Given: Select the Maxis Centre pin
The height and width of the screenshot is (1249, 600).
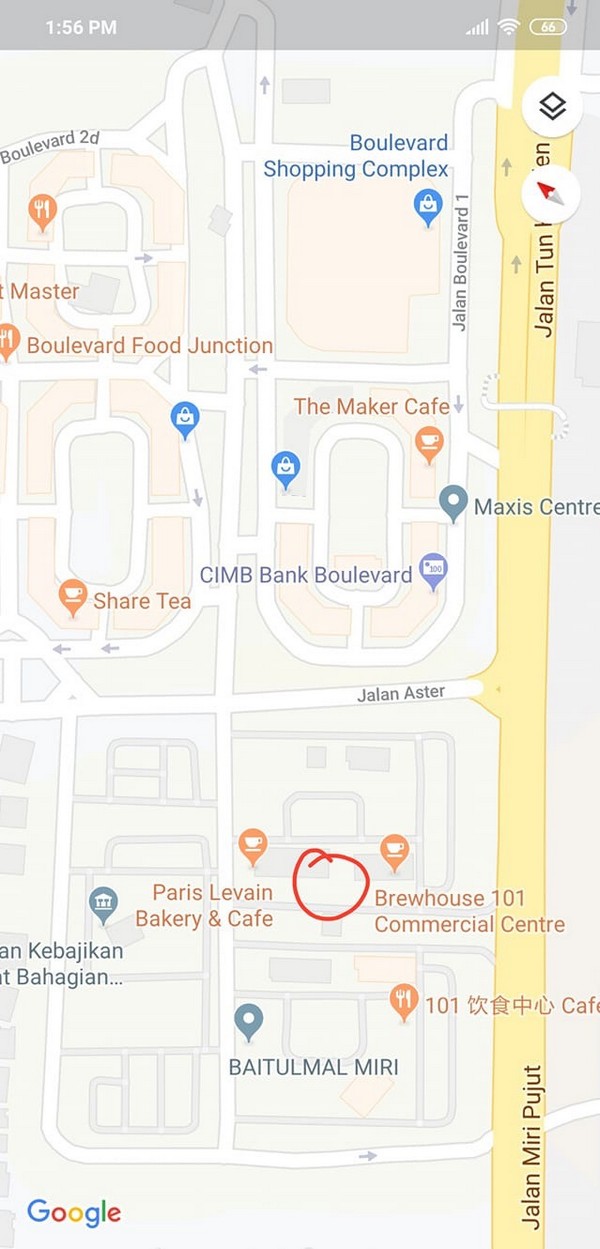Looking at the screenshot, I should 454,503.
